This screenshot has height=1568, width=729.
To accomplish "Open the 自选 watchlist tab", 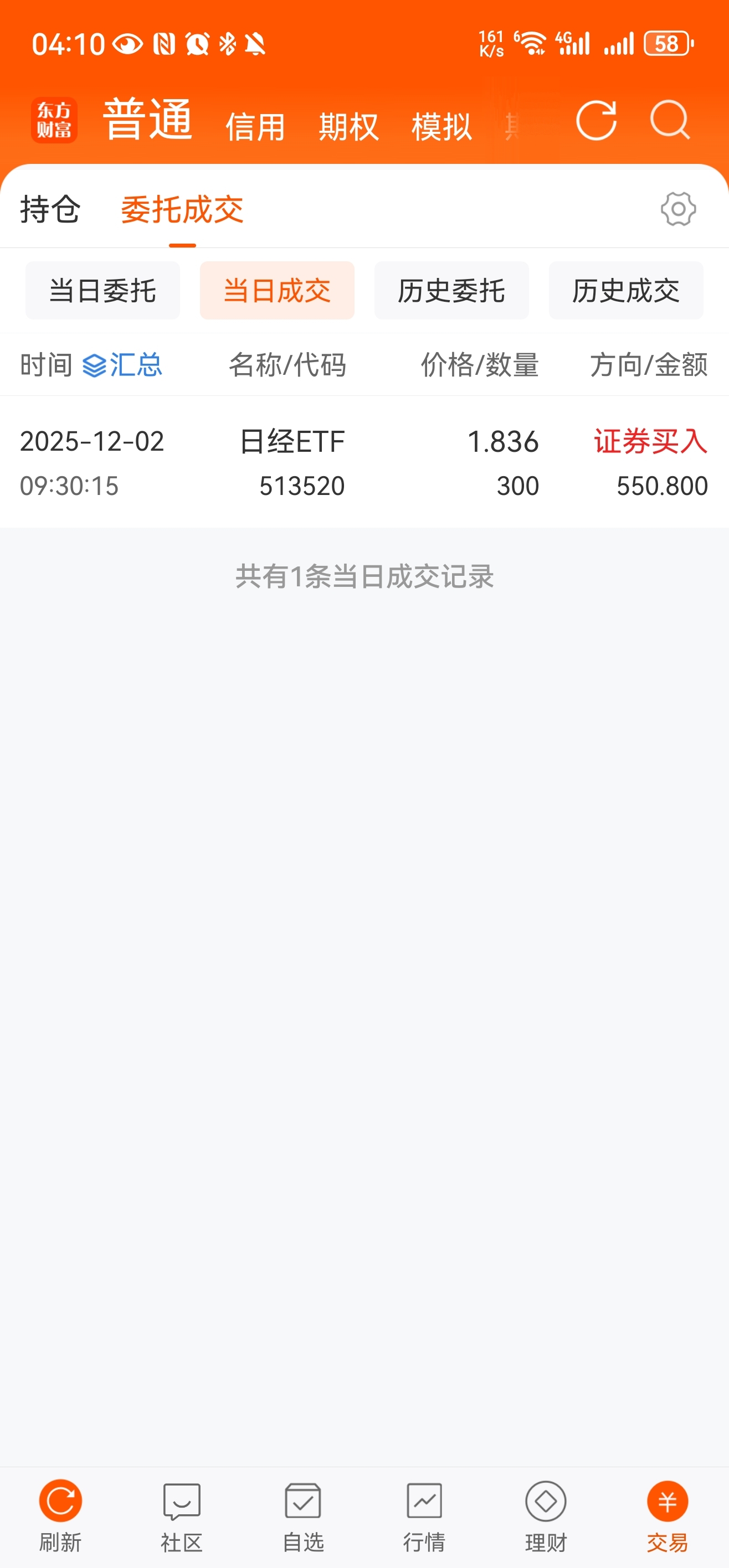I will pos(304,1515).
